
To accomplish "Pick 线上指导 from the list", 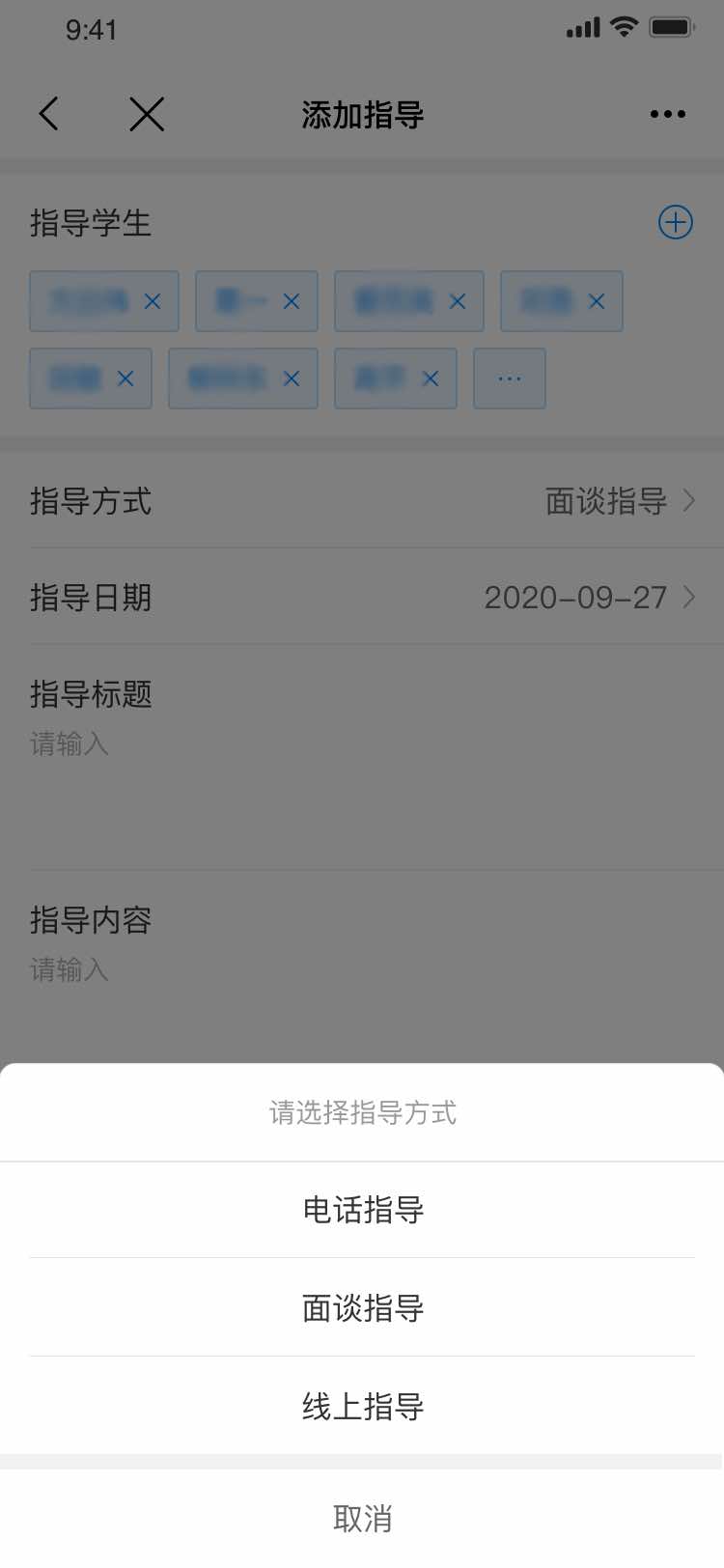I will click(x=362, y=1407).
